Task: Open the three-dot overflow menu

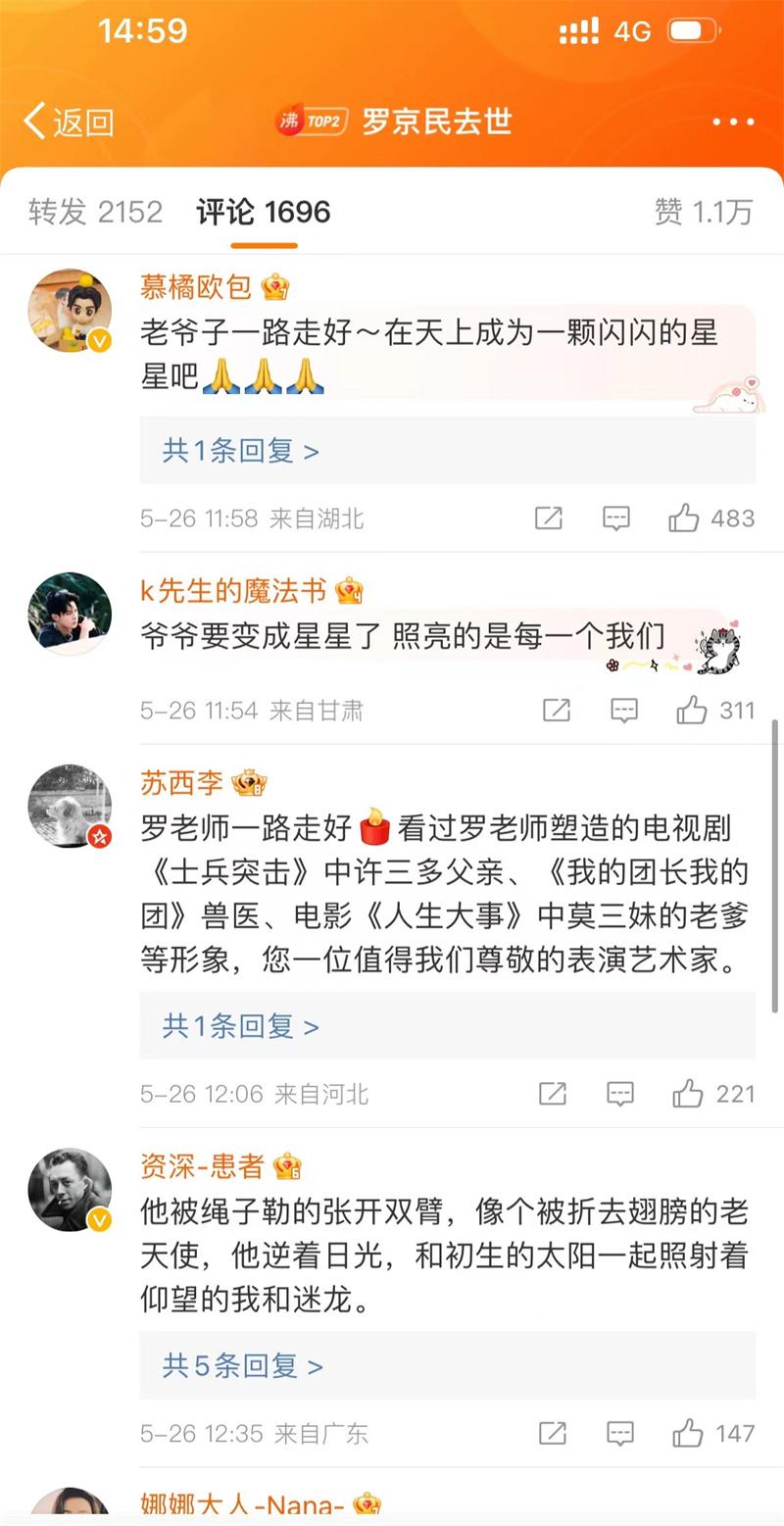Action: coord(732,123)
